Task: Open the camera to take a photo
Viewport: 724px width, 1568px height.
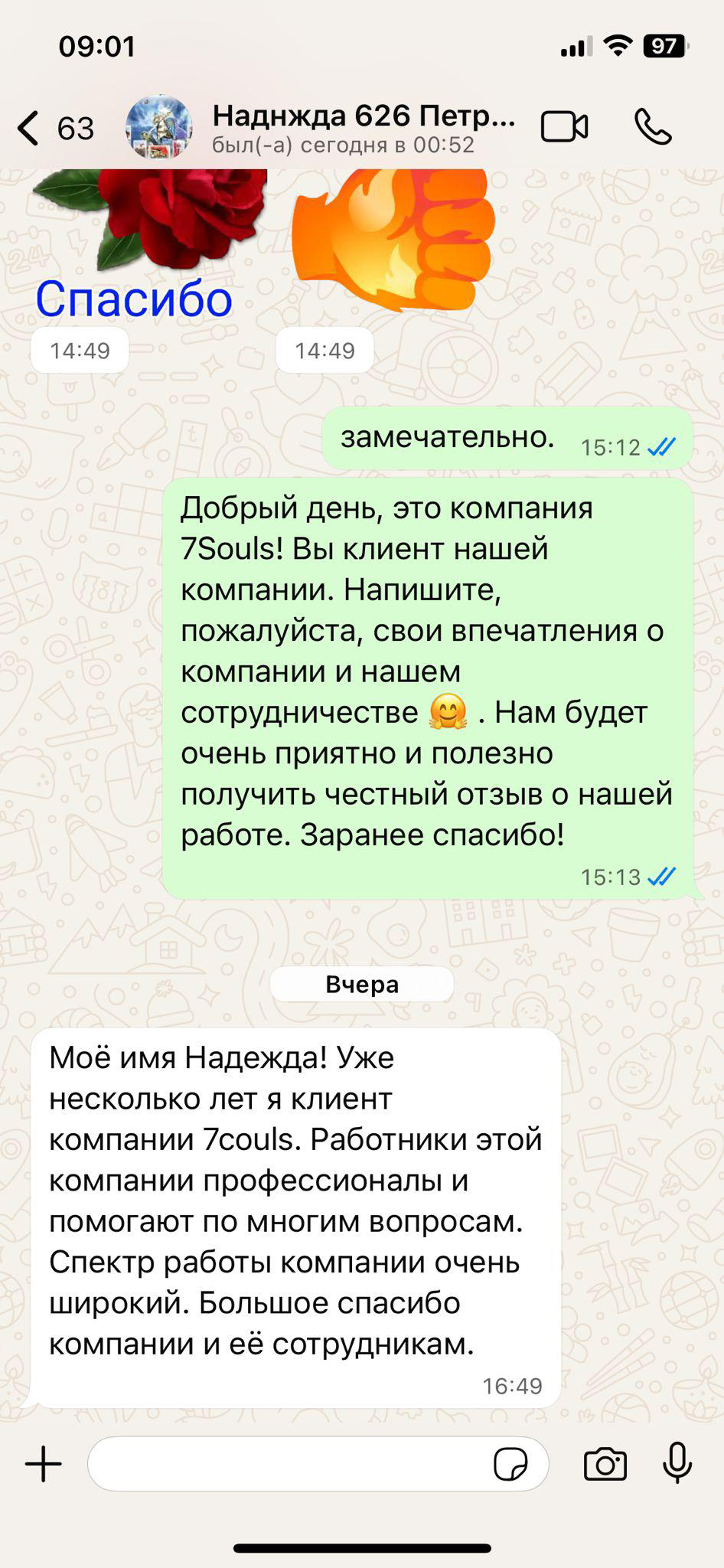Action: click(605, 1464)
